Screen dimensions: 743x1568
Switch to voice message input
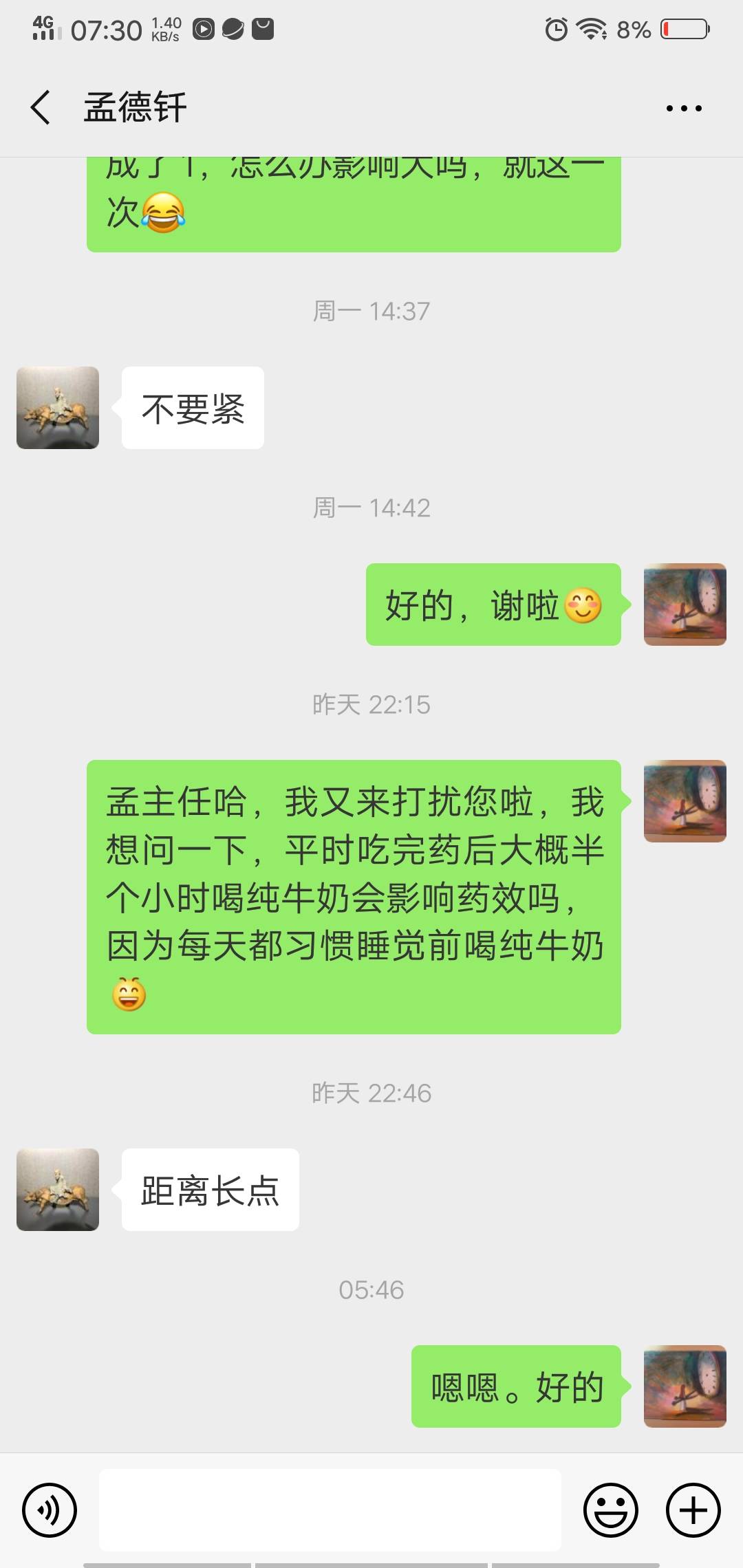pyautogui.click(x=50, y=1510)
